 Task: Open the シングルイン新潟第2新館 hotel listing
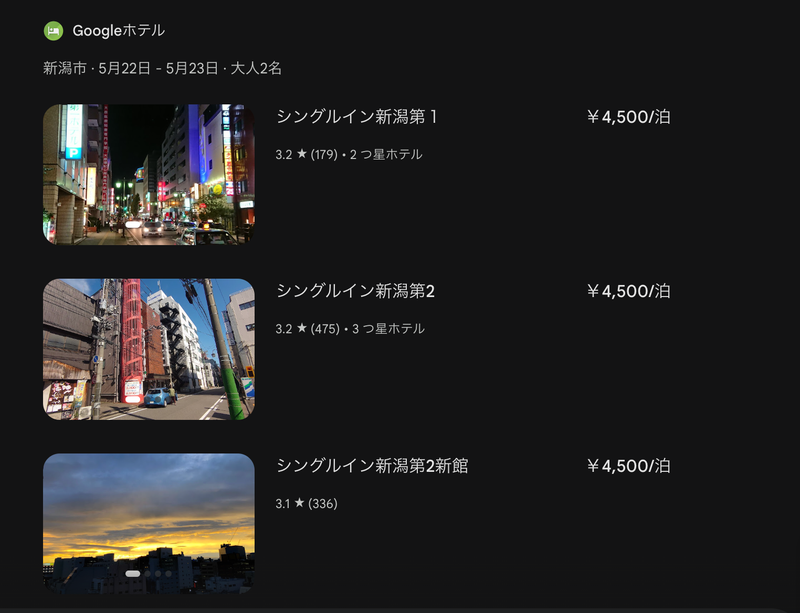tap(372, 465)
